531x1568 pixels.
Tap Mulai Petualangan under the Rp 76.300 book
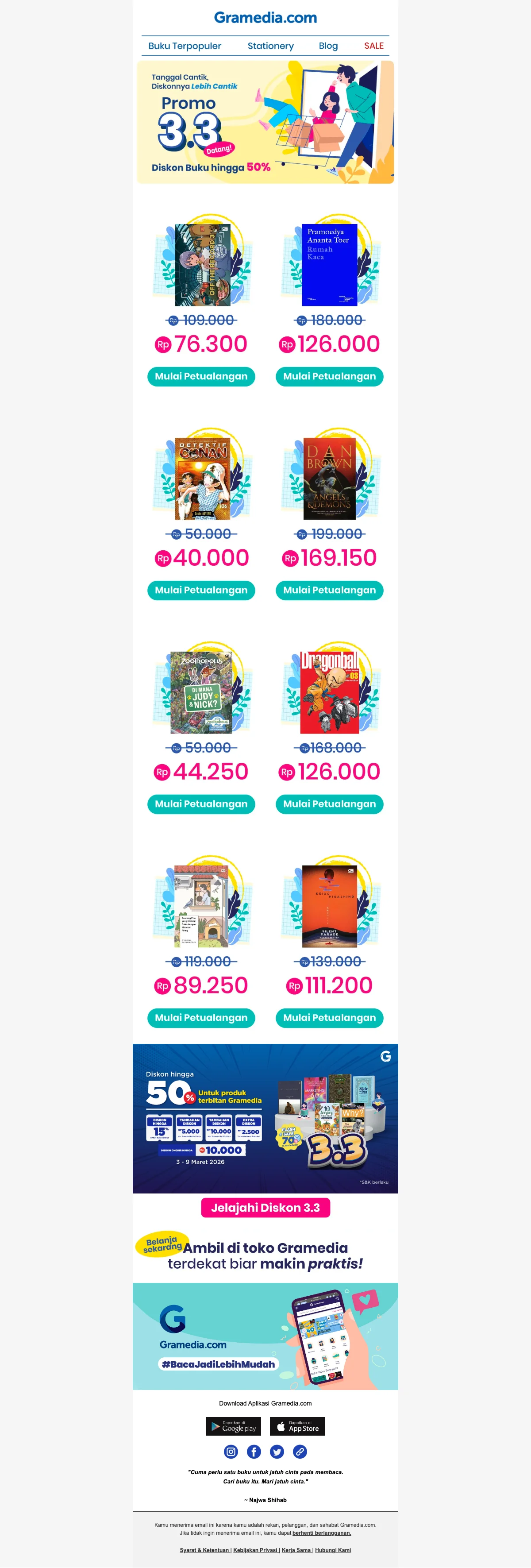click(201, 376)
